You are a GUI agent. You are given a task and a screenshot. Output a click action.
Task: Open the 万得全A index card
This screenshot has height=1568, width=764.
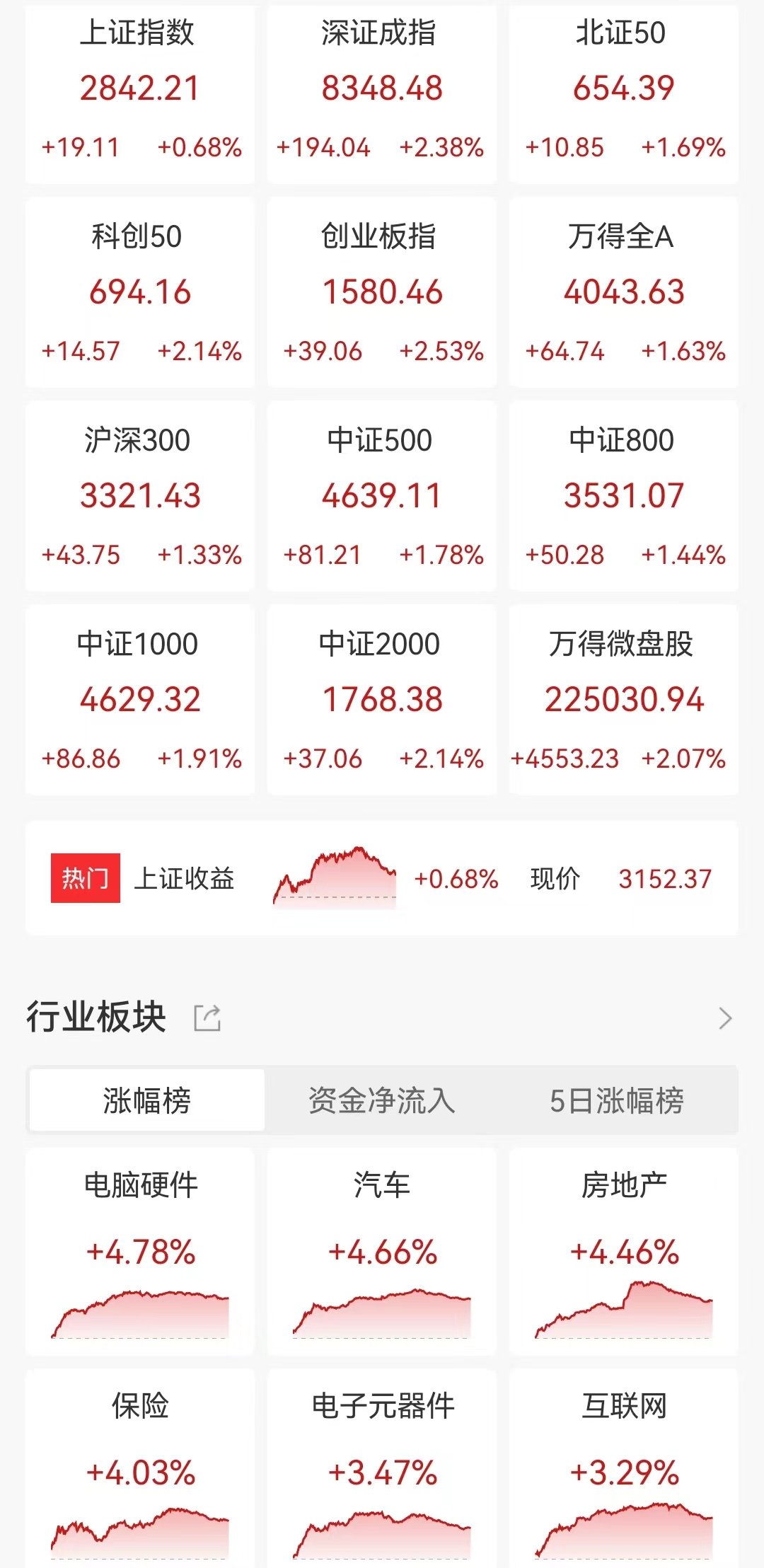coord(624,292)
